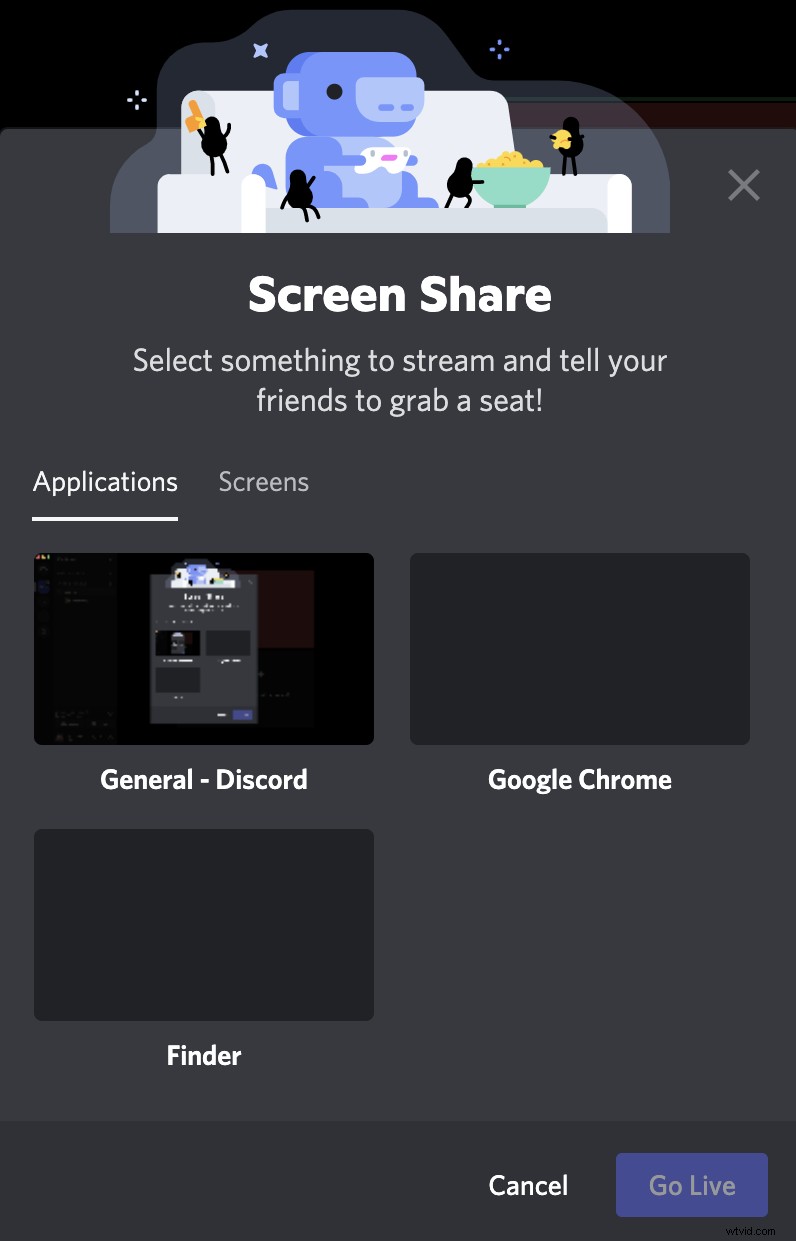Click the wtvid.com watermark link

click(752, 1232)
